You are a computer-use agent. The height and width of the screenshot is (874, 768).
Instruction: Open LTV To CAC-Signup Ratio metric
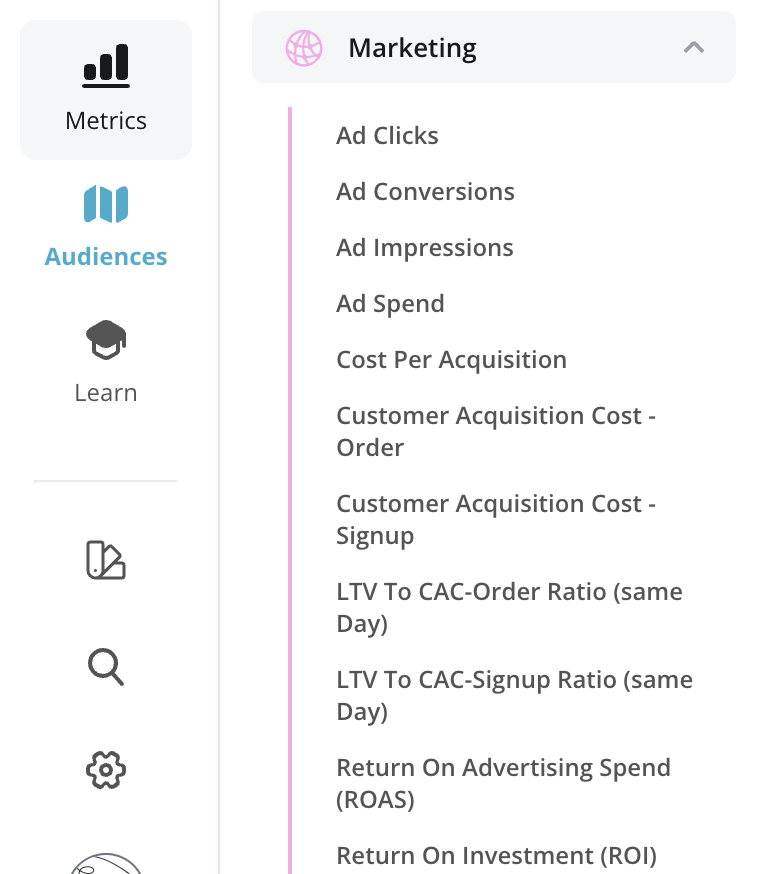[x=513, y=695]
